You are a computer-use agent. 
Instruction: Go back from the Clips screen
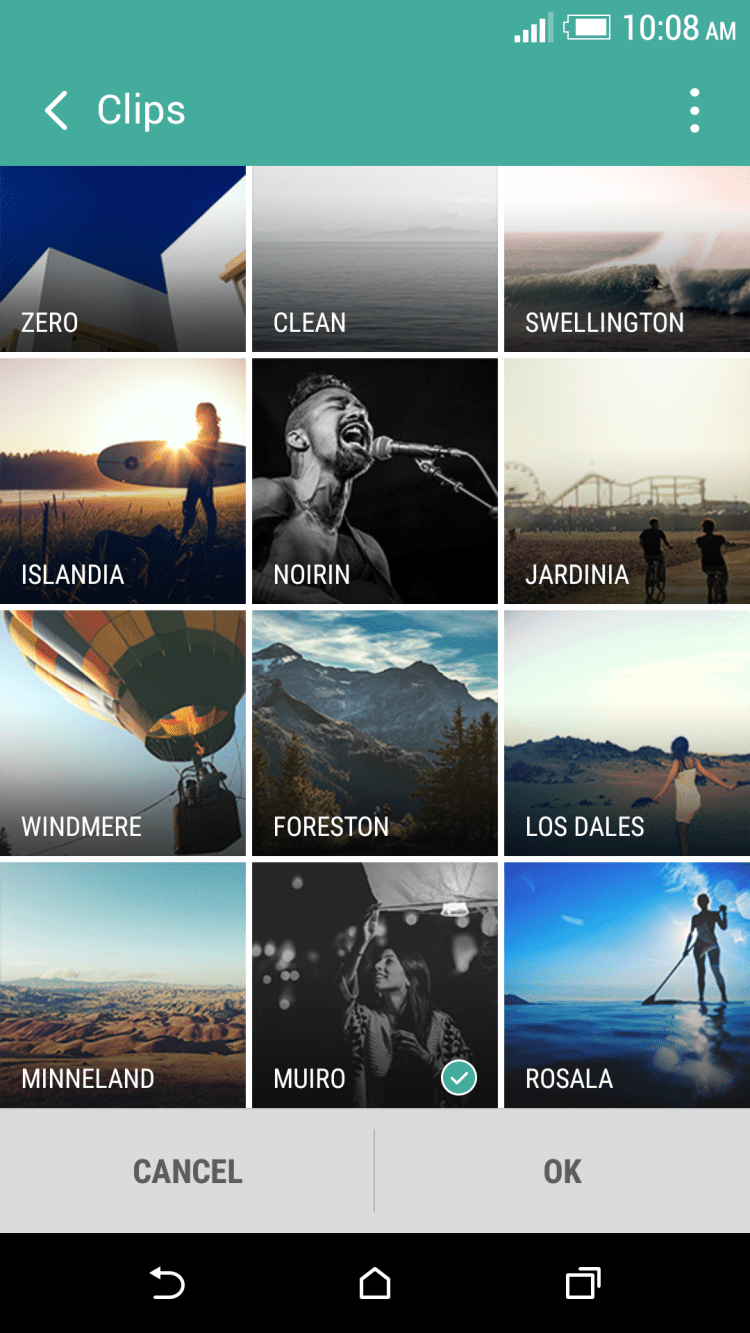[x=57, y=110]
